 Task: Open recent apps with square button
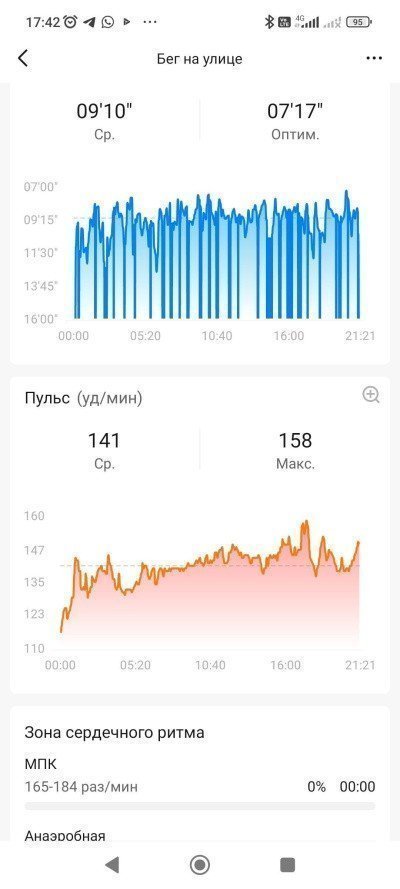(x=287, y=864)
